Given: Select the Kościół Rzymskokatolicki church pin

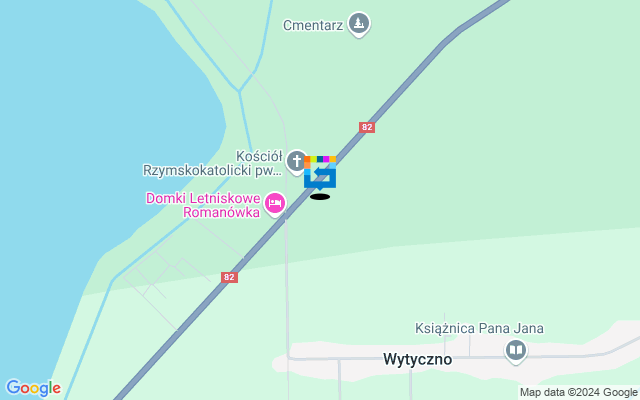Looking at the screenshot, I should 296,160.
